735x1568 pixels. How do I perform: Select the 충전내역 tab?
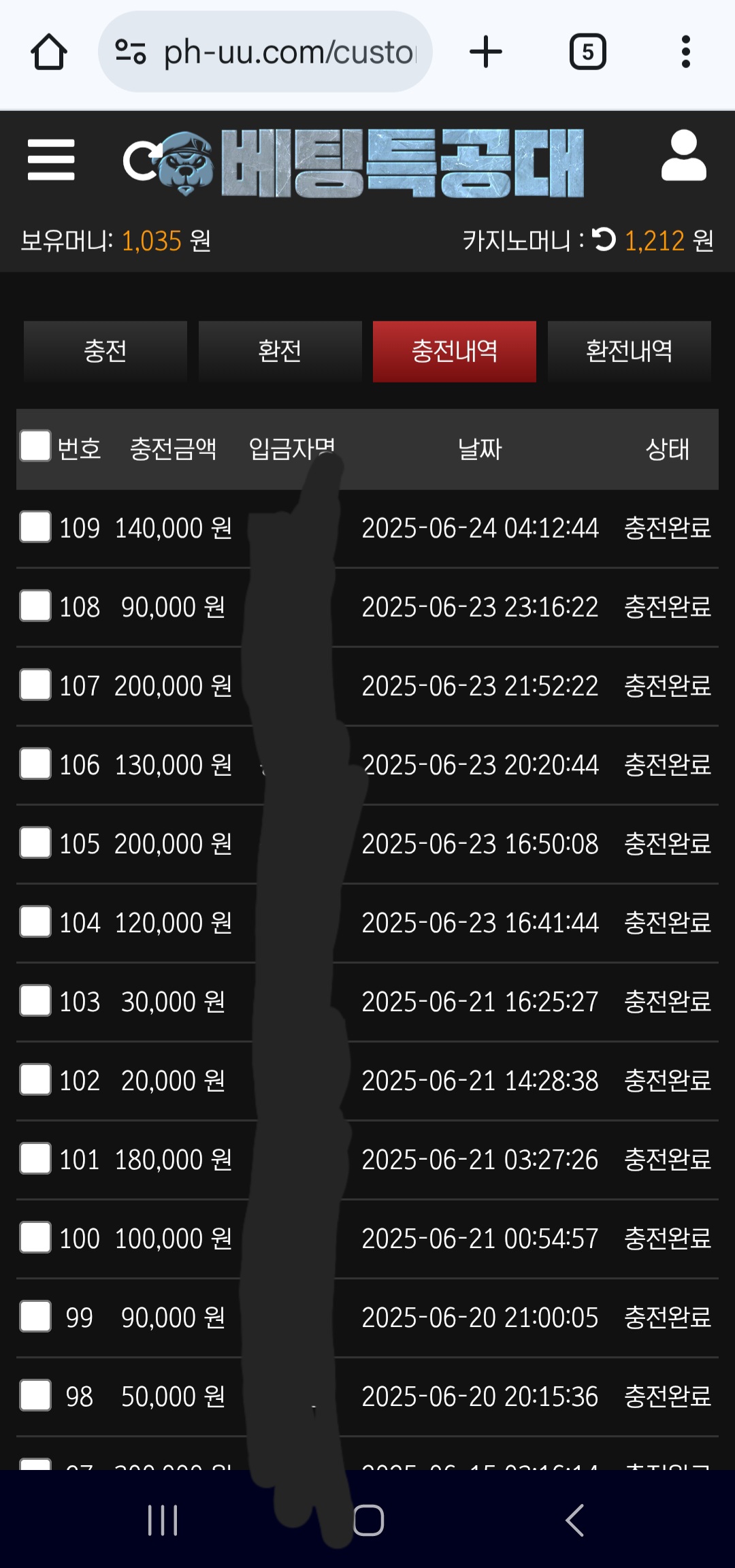[x=454, y=351]
